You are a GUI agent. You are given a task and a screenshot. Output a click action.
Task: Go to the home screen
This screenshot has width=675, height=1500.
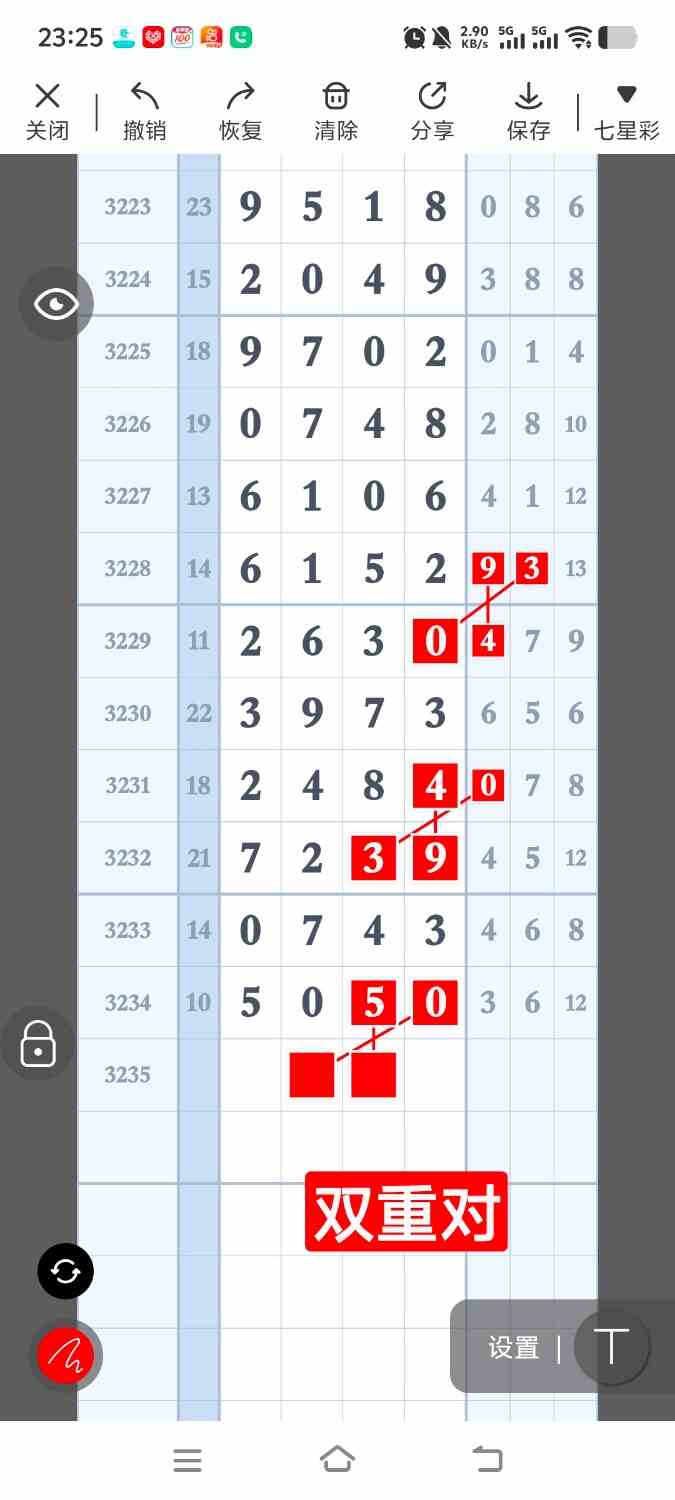tap(337, 1460)
